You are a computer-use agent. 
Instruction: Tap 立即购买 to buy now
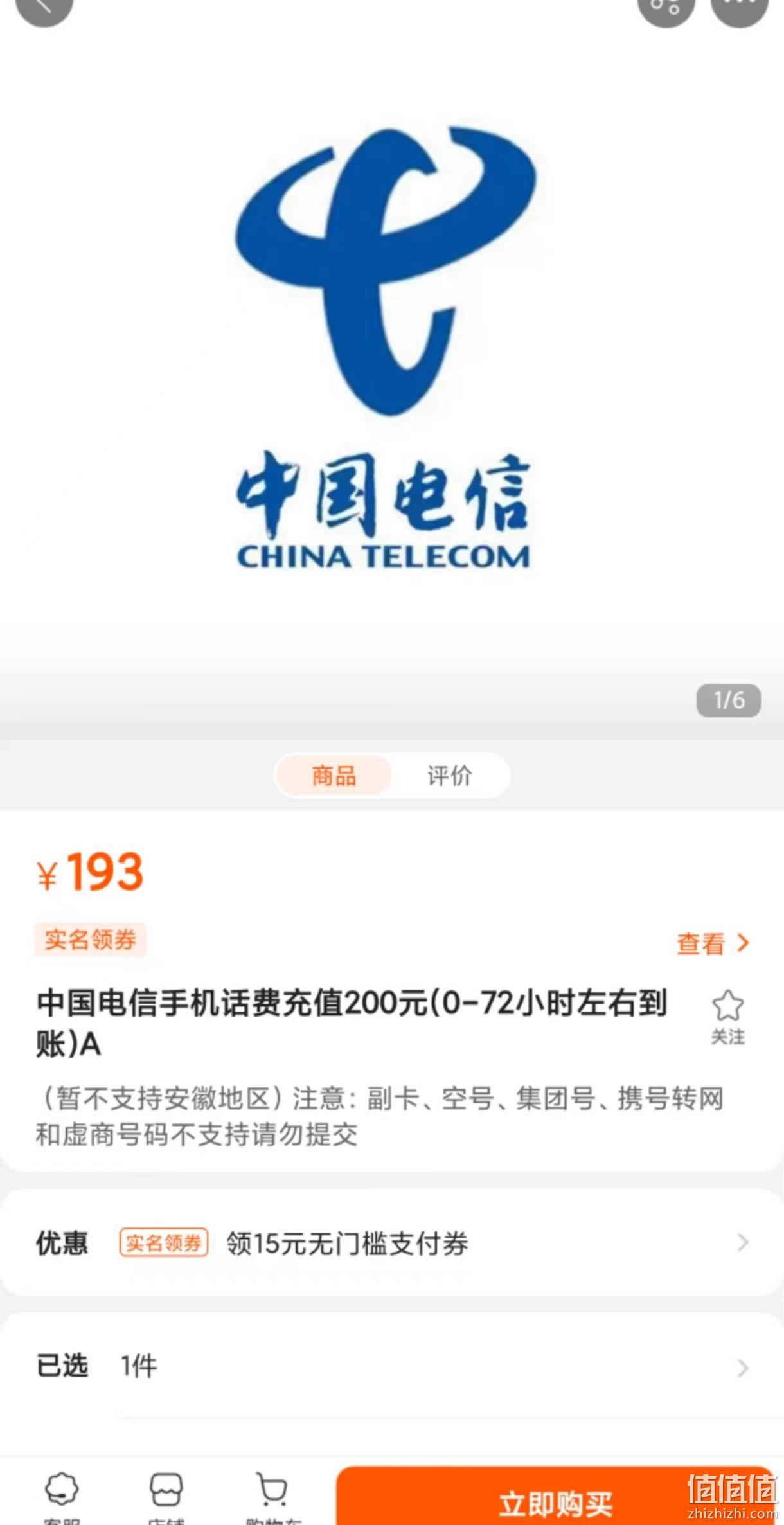coord(555,1501)
